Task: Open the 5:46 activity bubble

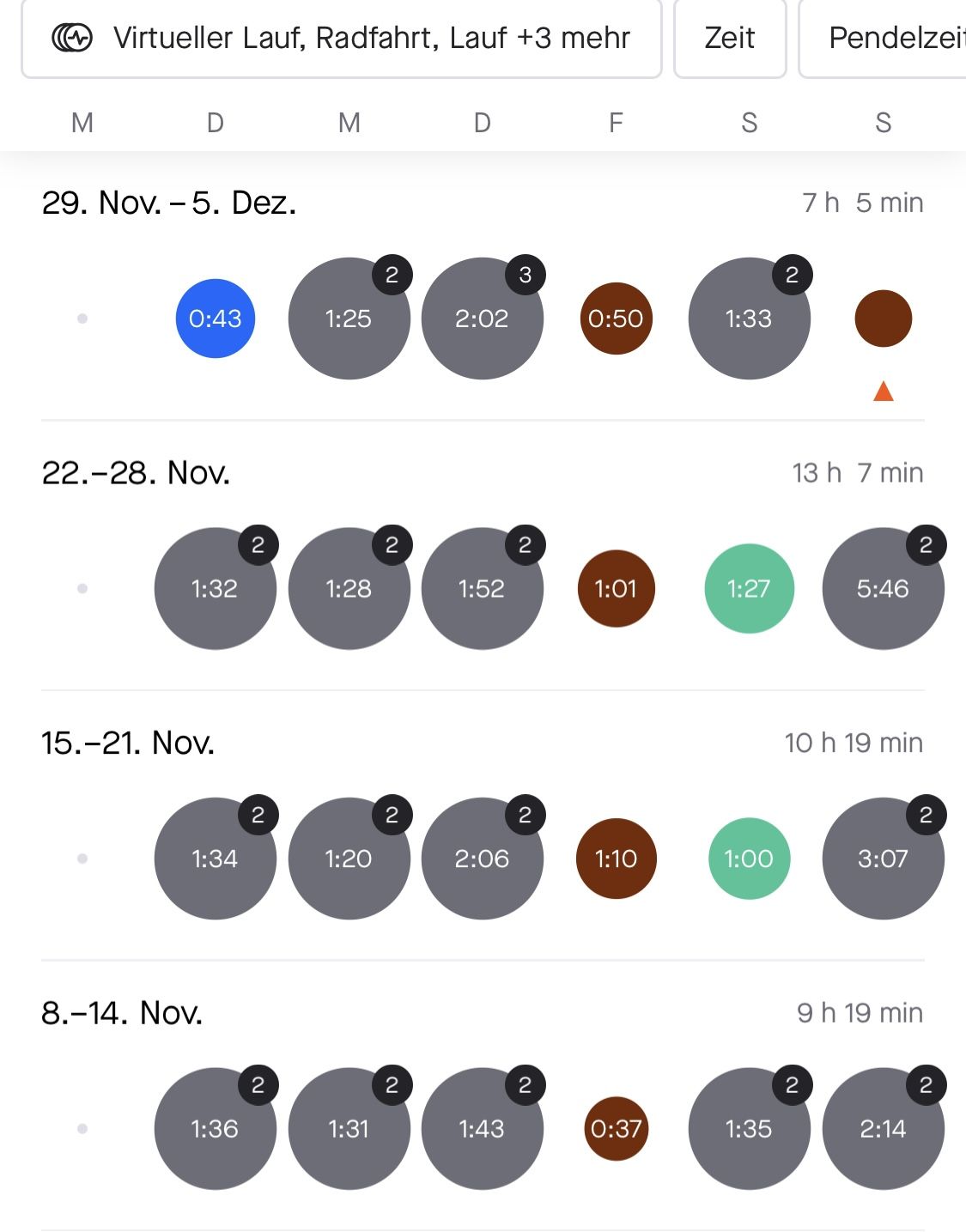Action: 883,589
